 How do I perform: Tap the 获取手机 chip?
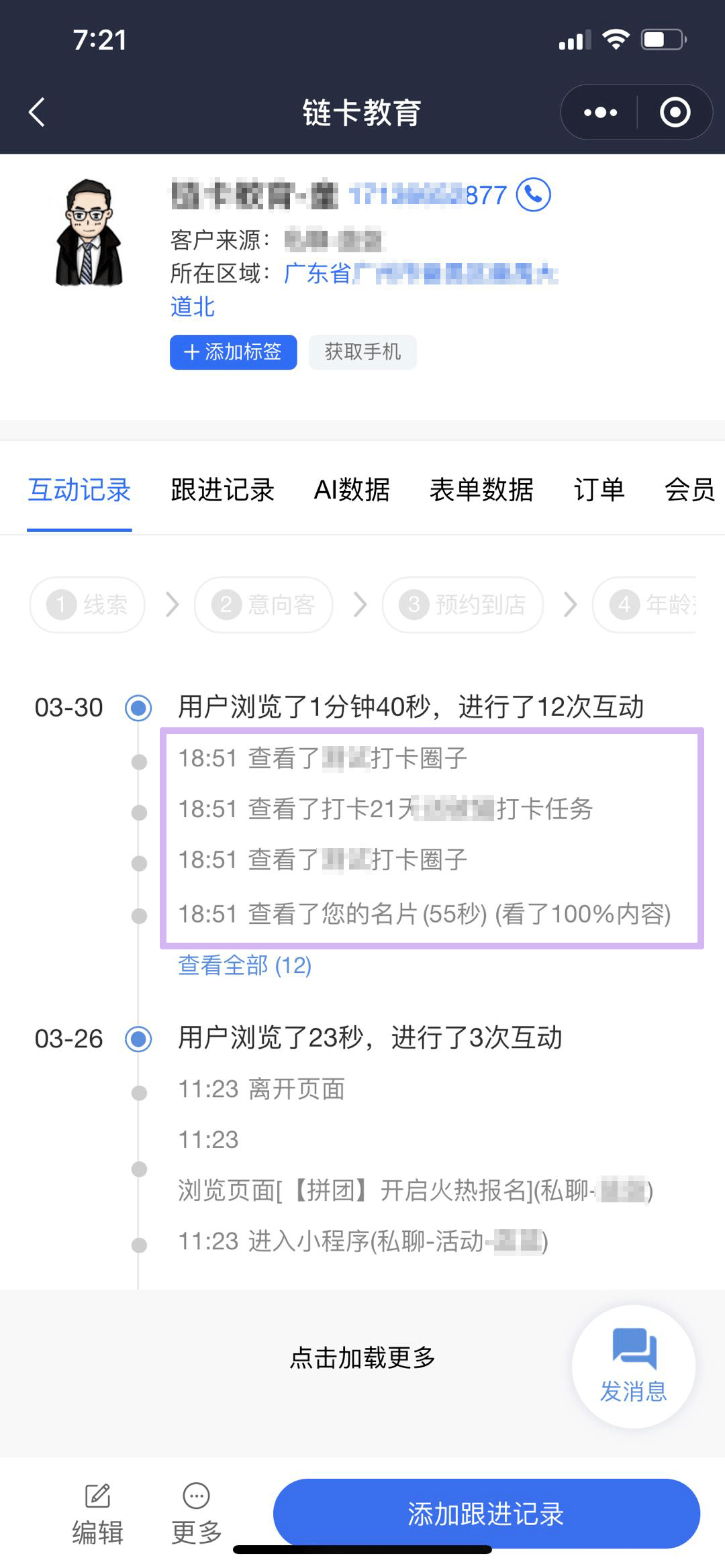362,352
